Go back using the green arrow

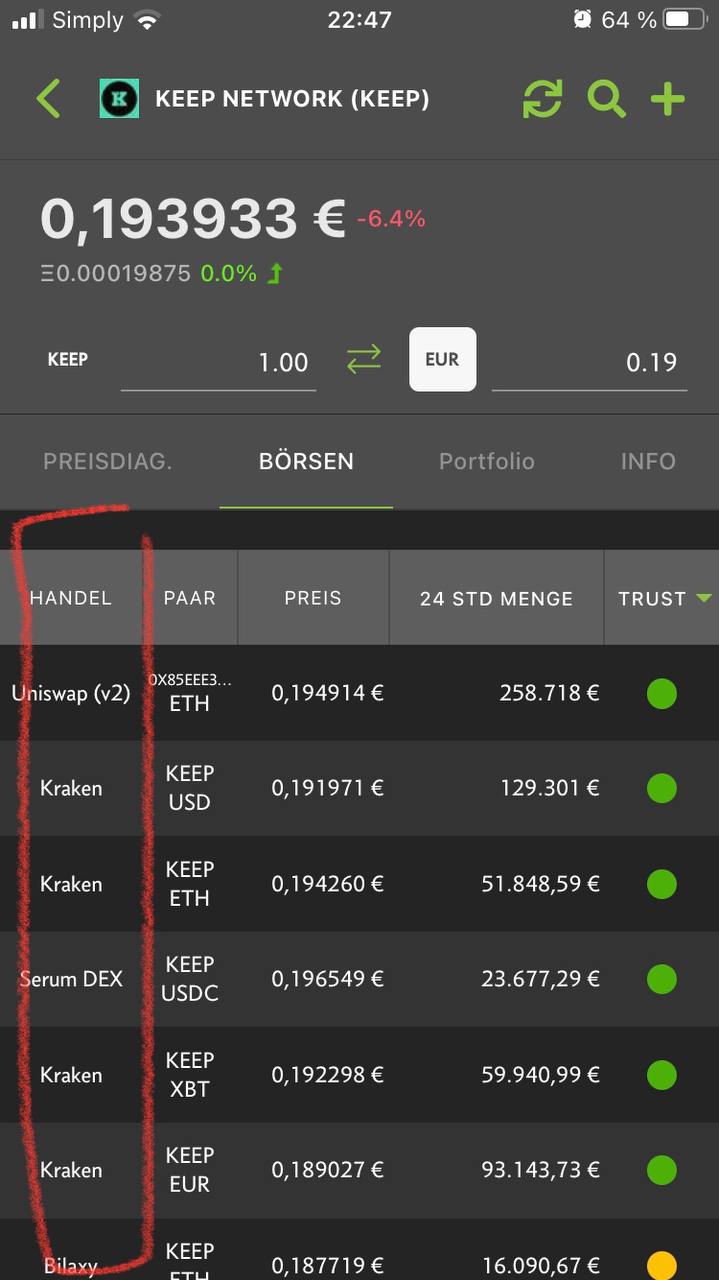tap(48, 99)
